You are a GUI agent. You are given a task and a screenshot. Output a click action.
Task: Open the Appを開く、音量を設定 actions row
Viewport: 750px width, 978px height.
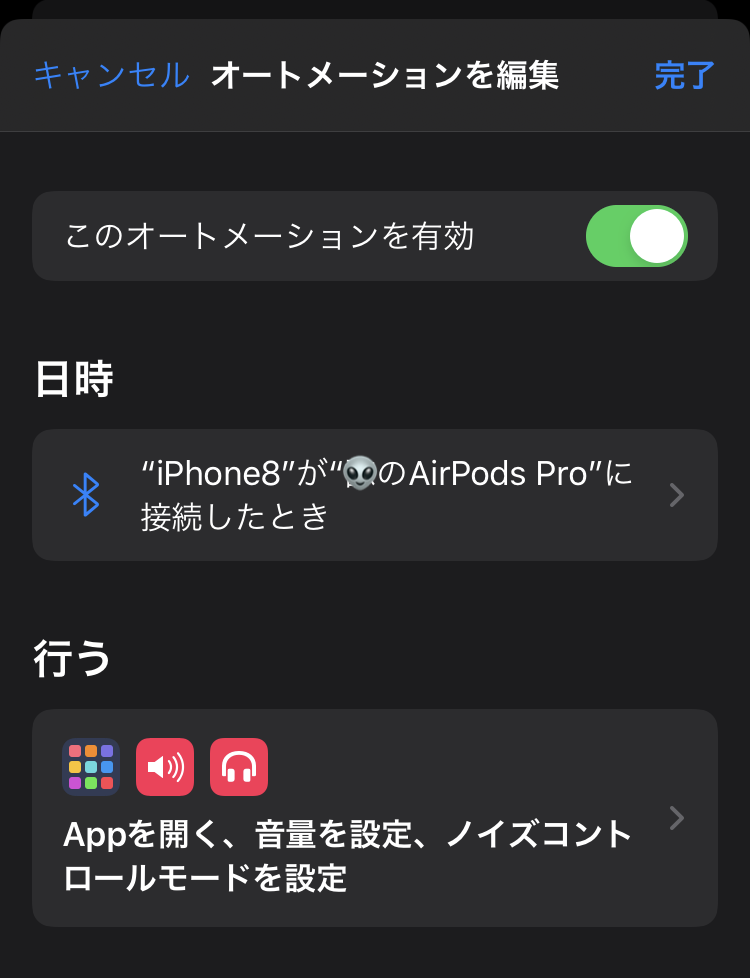pyautogui.click(x=375, y=818)
